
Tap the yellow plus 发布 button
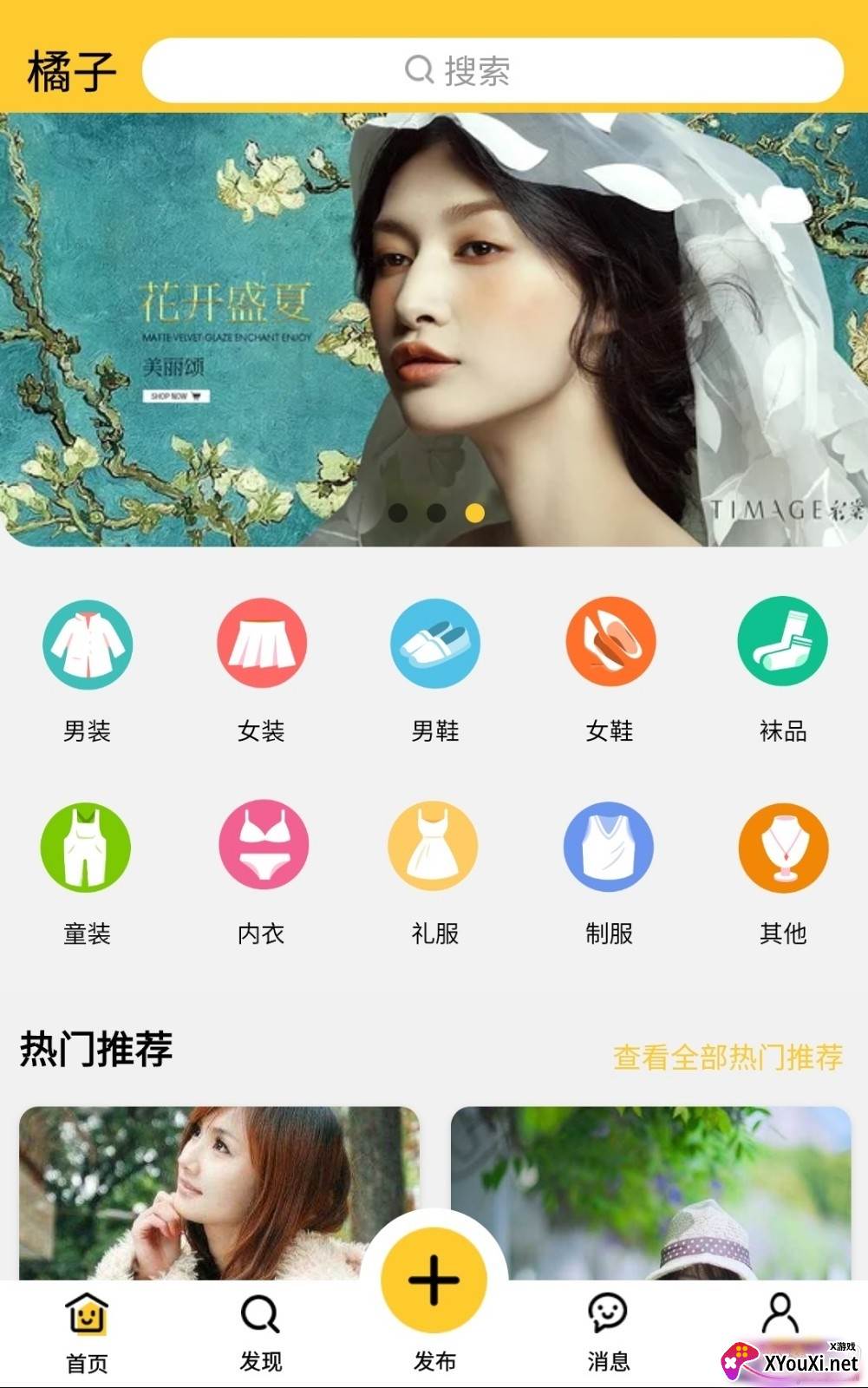click(434, 1280)
